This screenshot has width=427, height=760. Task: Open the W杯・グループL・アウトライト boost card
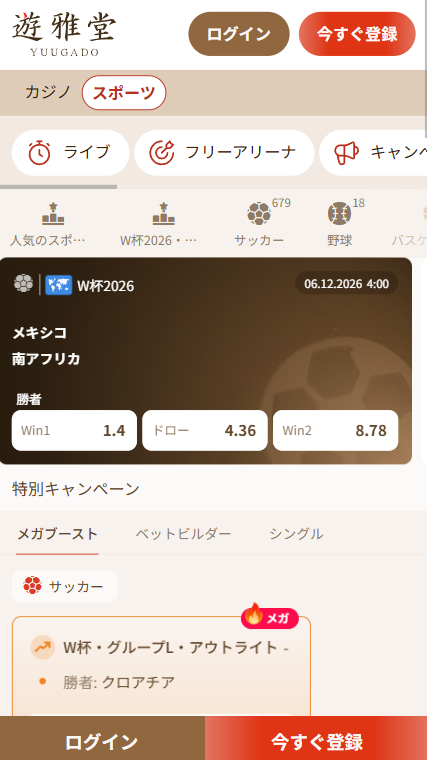tap(161, 666)
